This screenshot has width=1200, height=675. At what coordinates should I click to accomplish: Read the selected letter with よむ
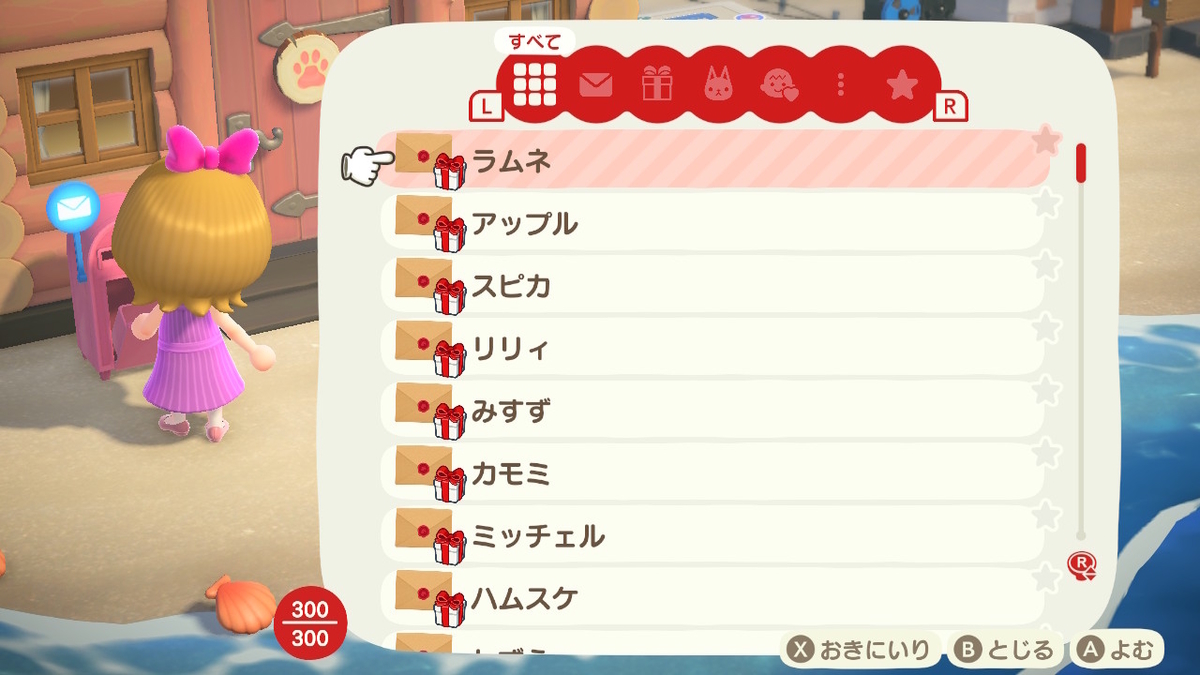click(x=1118, y=650)
